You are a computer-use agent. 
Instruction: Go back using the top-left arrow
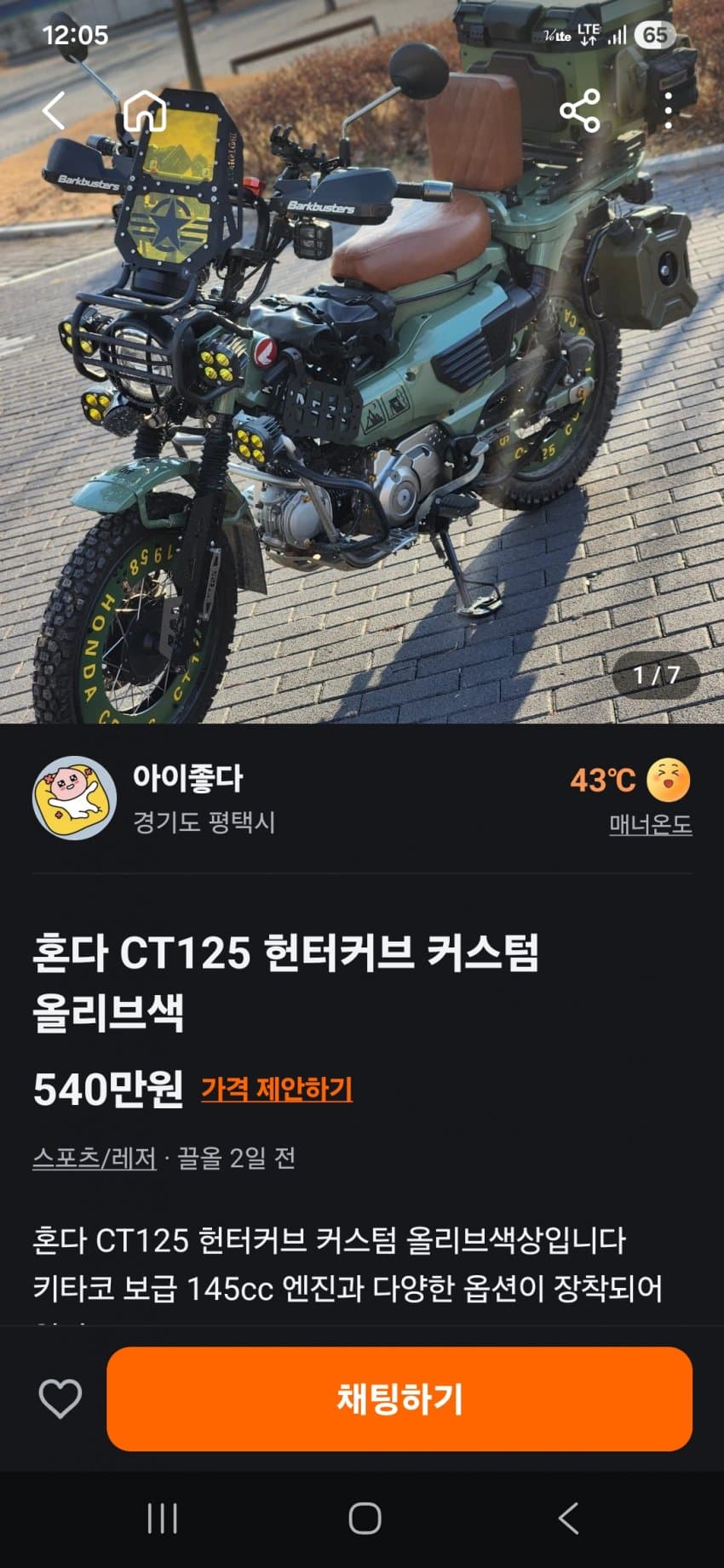[x=55, y=111]
